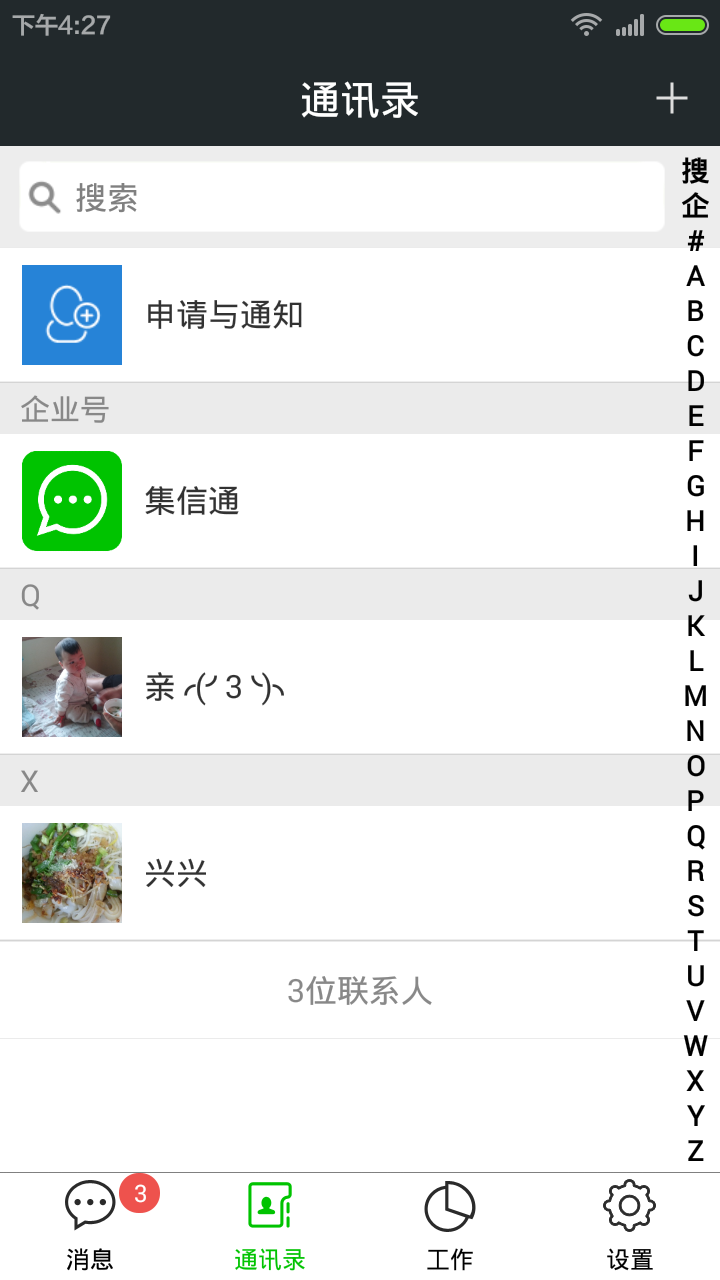Jump to letter M in the index

coord(696,696)
